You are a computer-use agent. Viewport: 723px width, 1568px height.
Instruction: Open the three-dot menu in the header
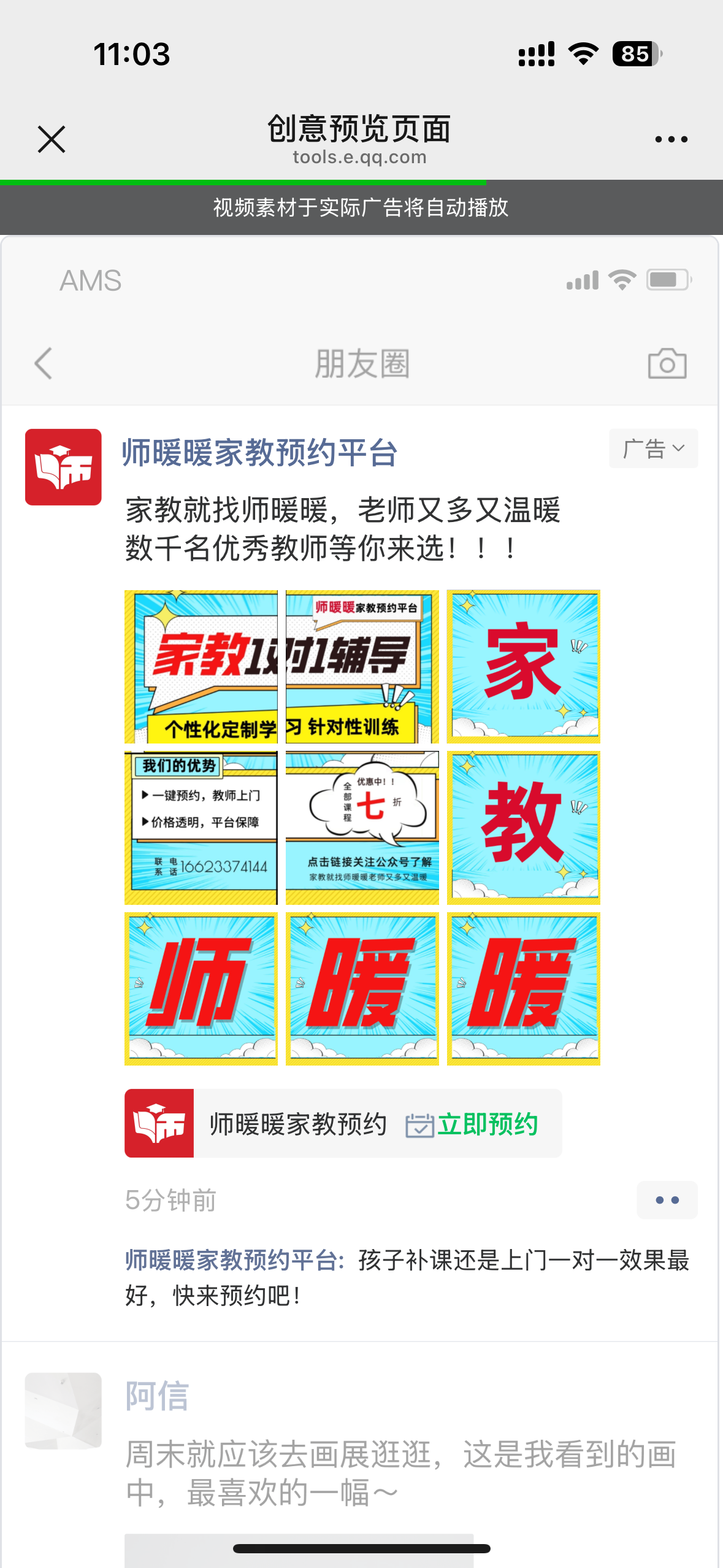[671, 139]
